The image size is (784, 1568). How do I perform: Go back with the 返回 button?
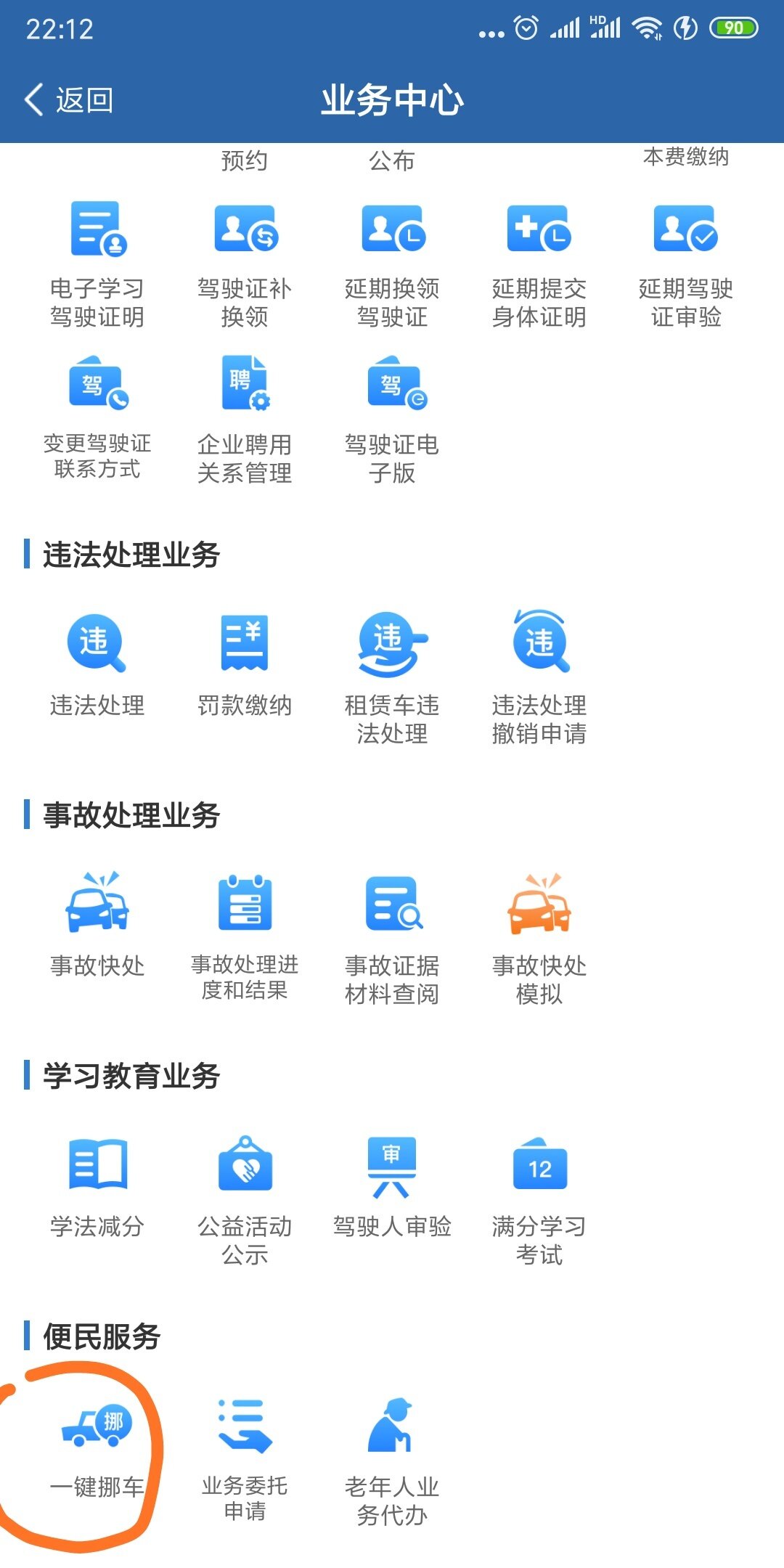(69, 99)
